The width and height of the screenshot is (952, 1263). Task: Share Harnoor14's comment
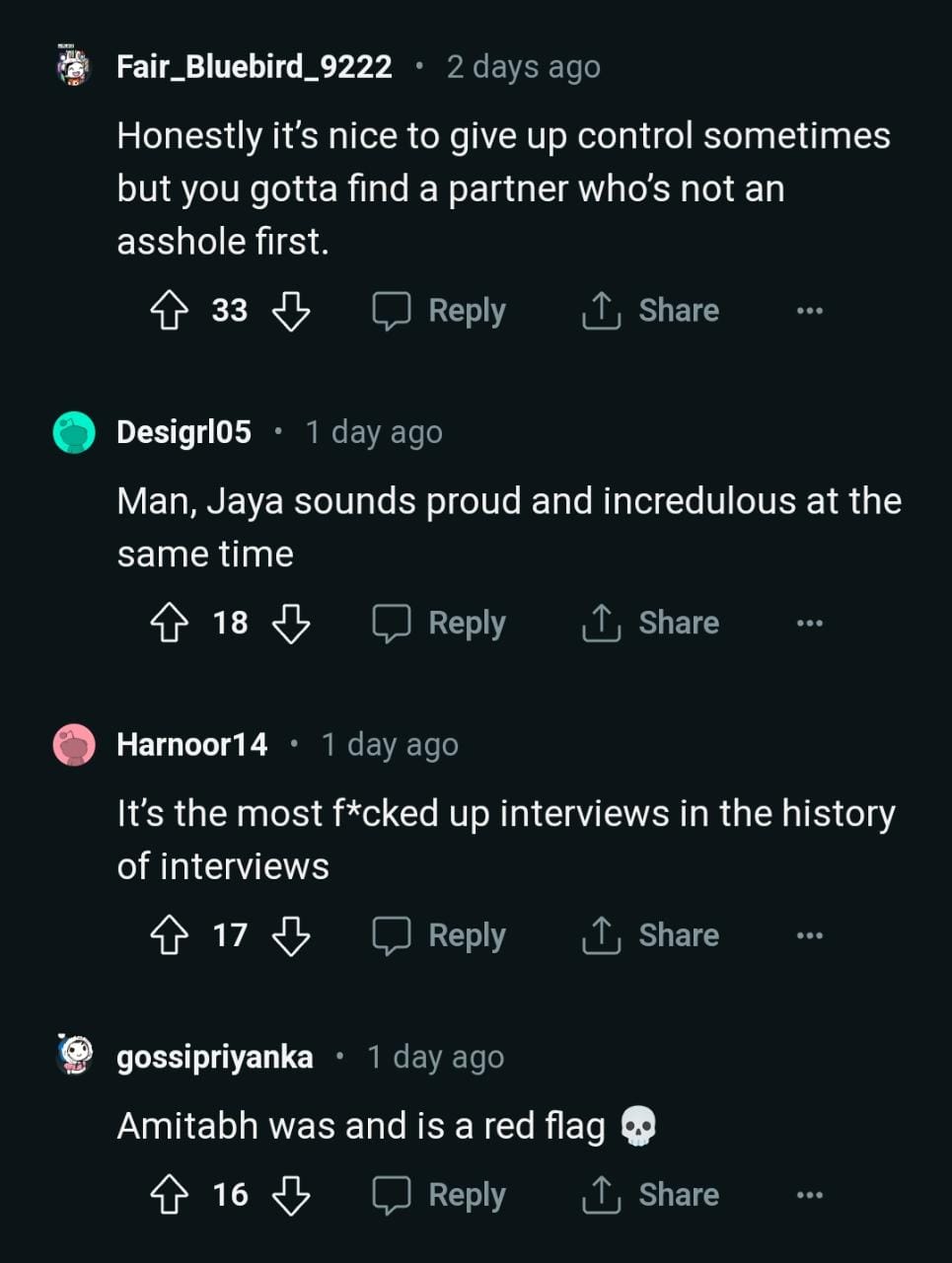[x=650, y=935]
